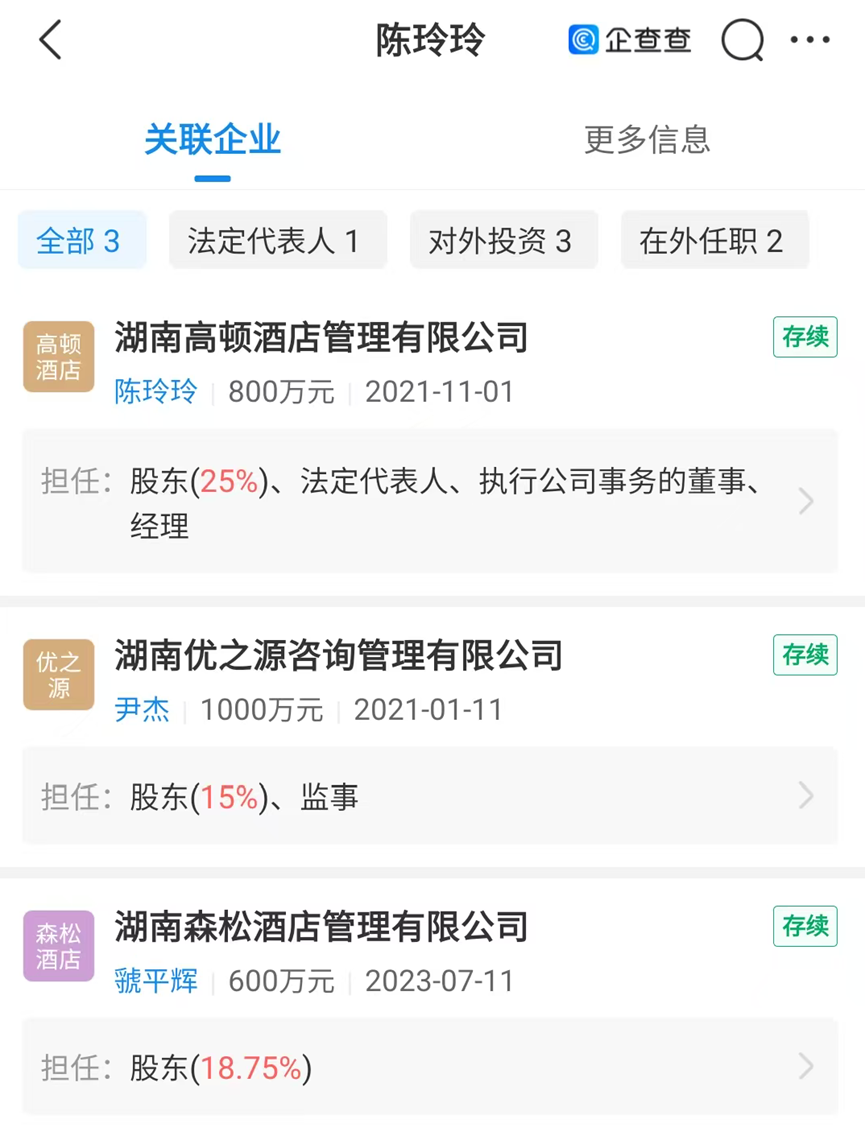Filter by 在外任职 2
This screenshot has height=1136, width=865.
tap(711, 241)
